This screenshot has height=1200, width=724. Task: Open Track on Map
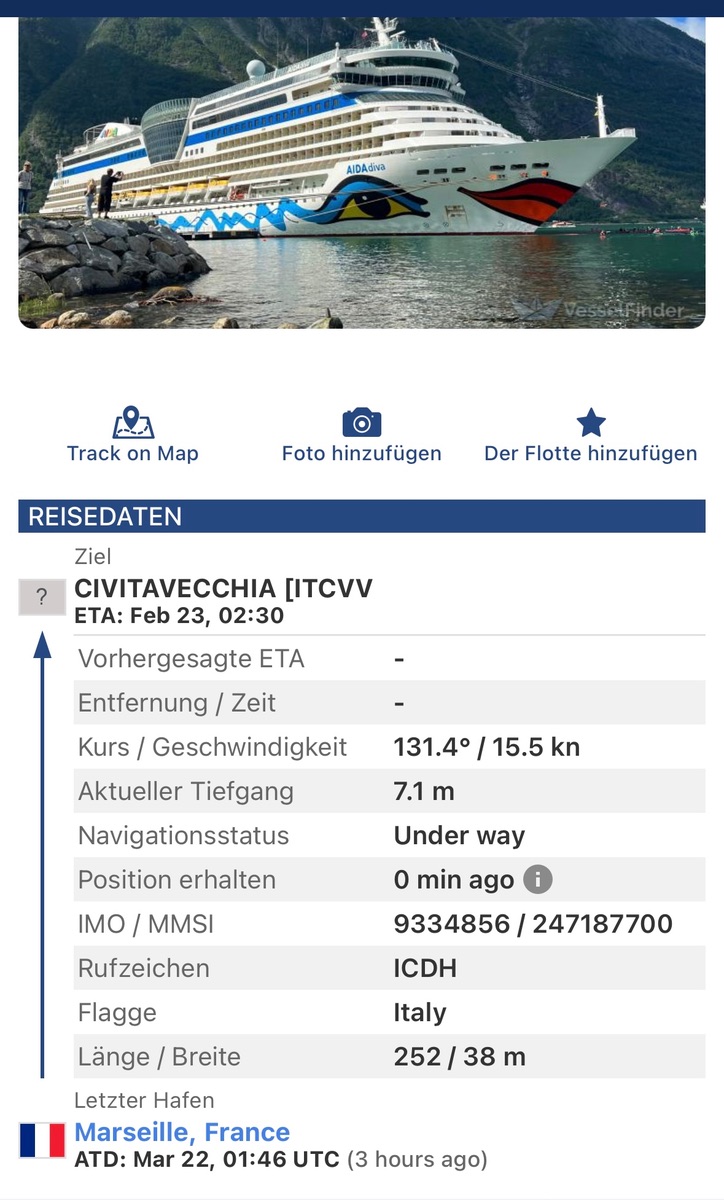(x=132, y=436)
